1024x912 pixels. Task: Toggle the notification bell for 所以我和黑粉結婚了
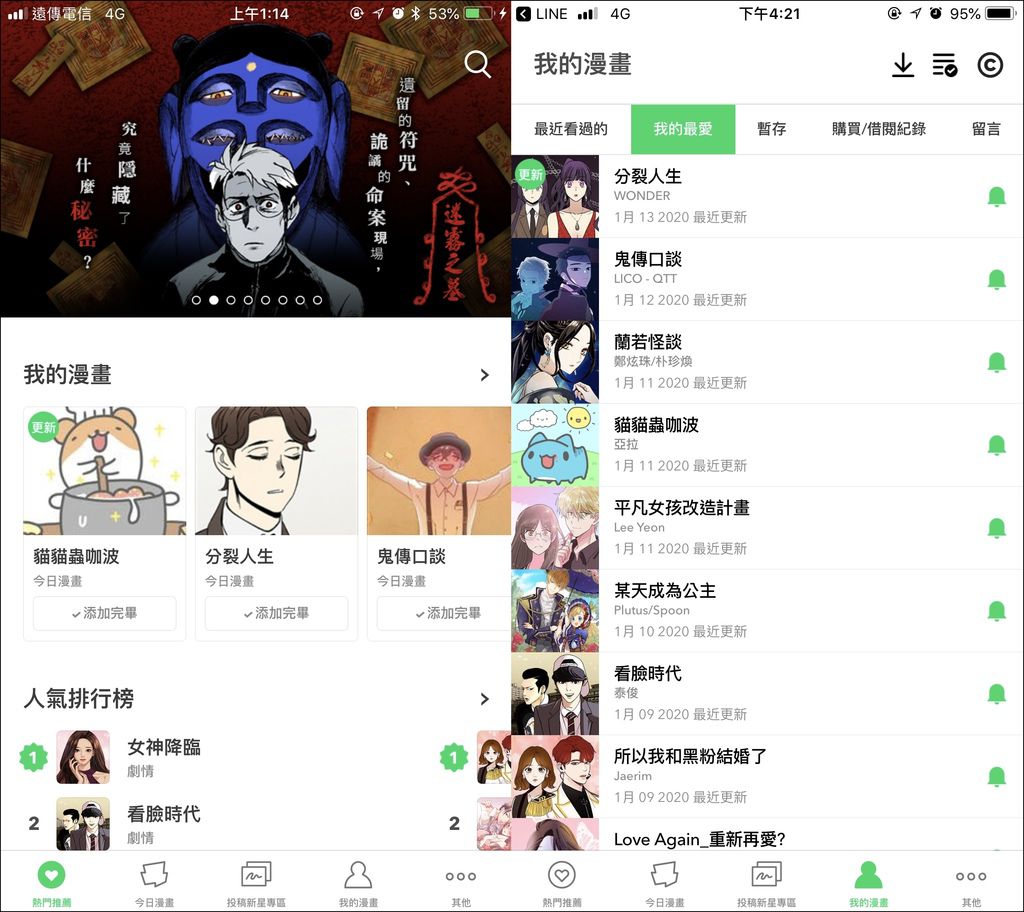[x=996, y=777]
